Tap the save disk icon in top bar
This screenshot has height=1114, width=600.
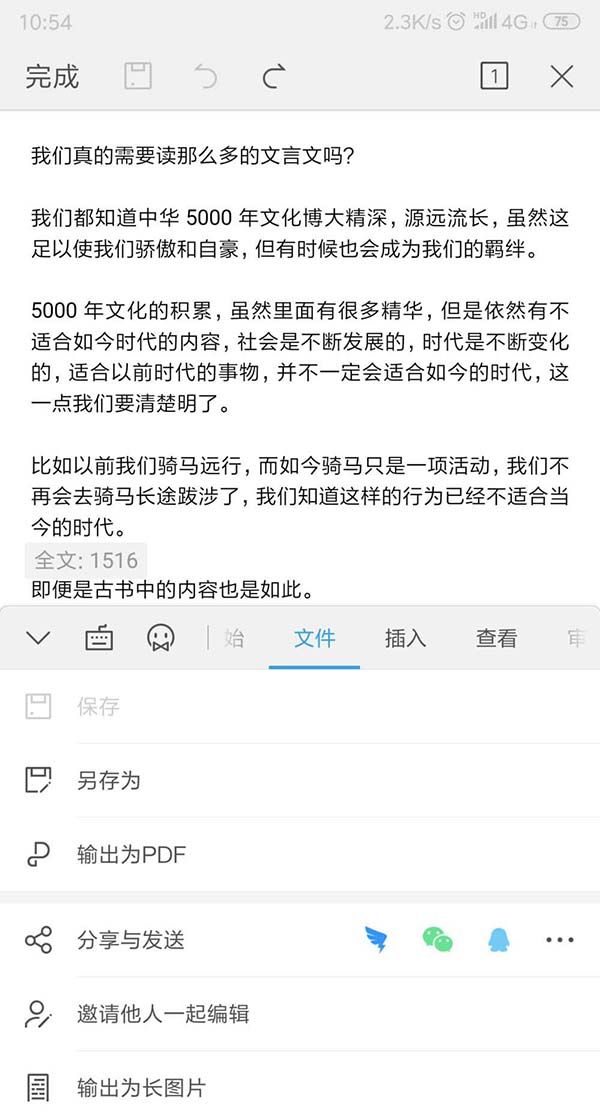coord(138,77)
